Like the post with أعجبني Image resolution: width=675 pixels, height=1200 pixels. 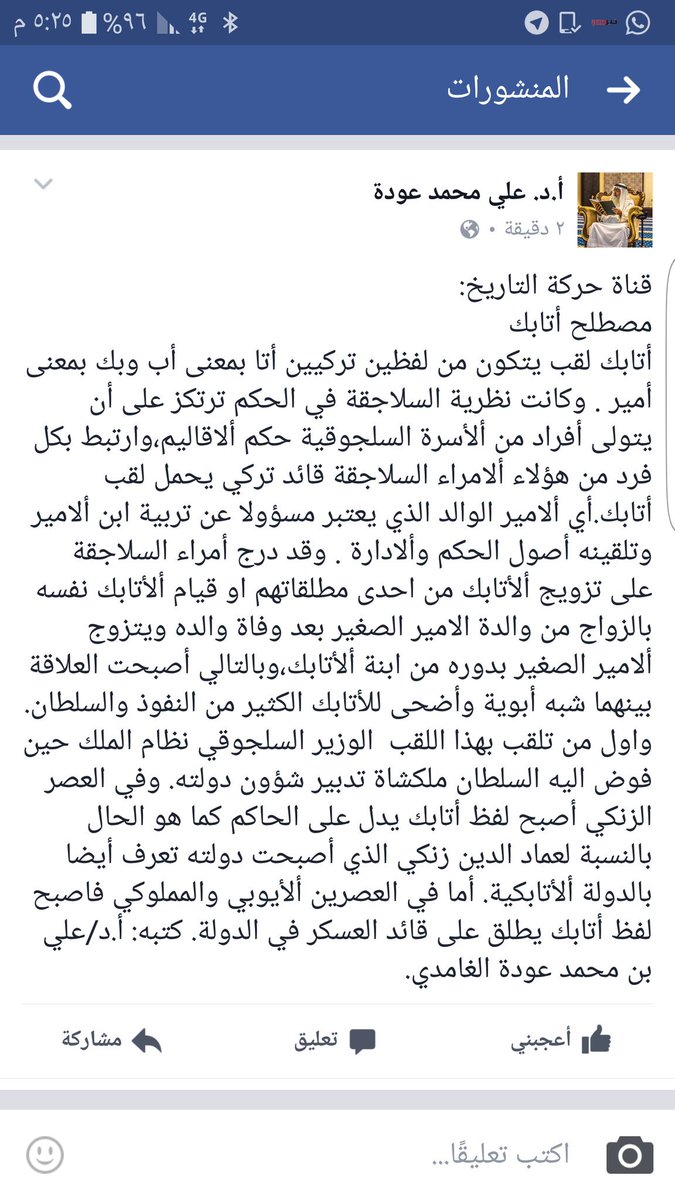pyautogui.click(x=561, y=1040)
